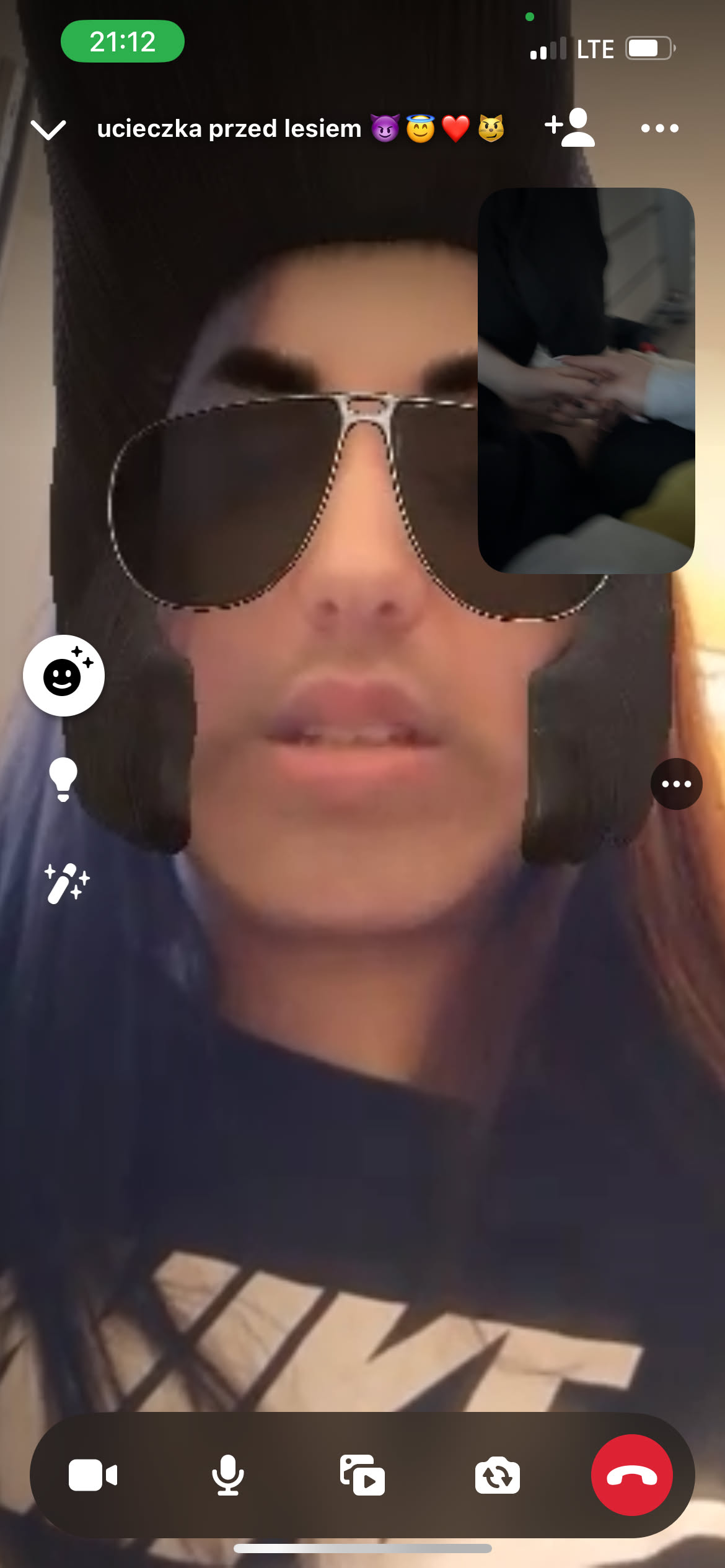Screen dimensions: 725x1568
Task: Open the participant options three dots
Action: tap(676, 784)
